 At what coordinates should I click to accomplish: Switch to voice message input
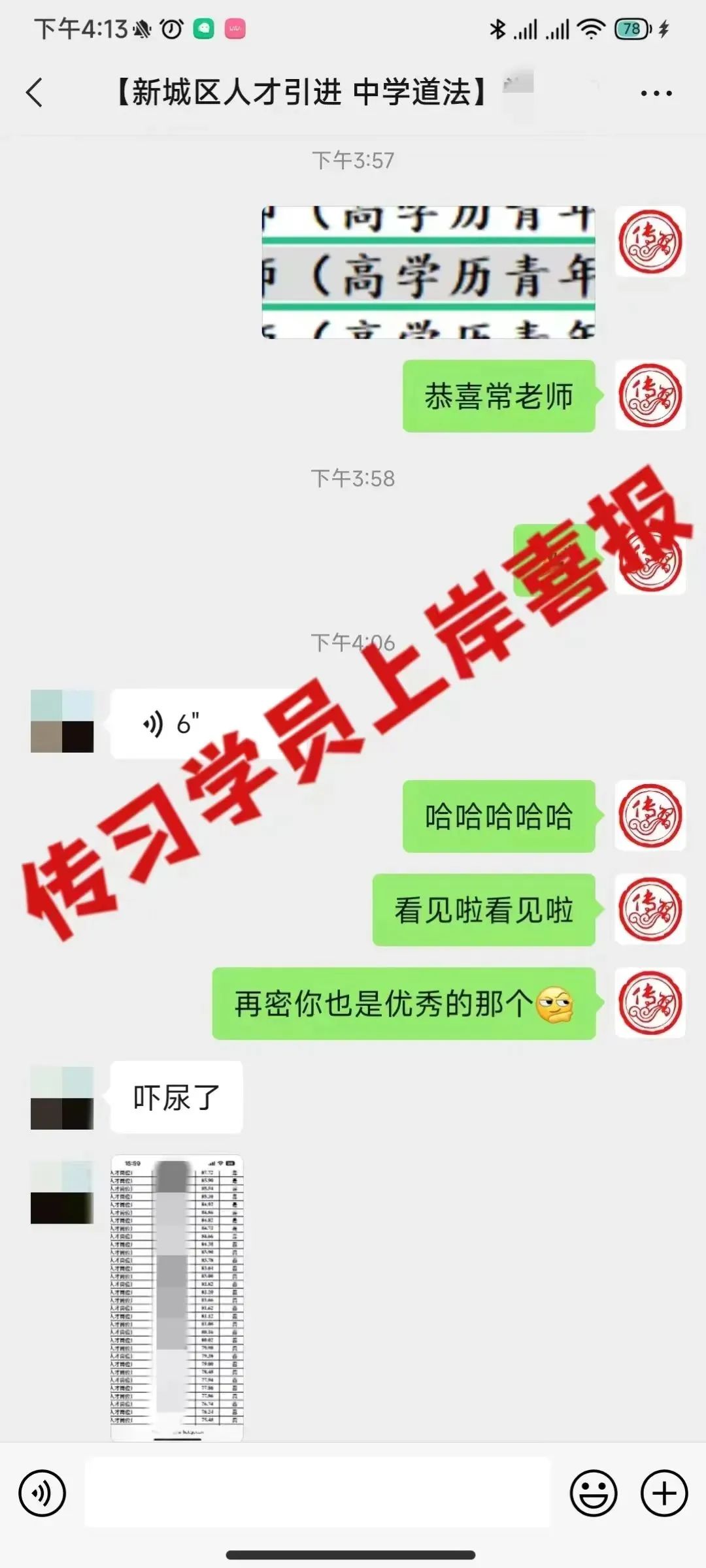(x=42, y=1493)
